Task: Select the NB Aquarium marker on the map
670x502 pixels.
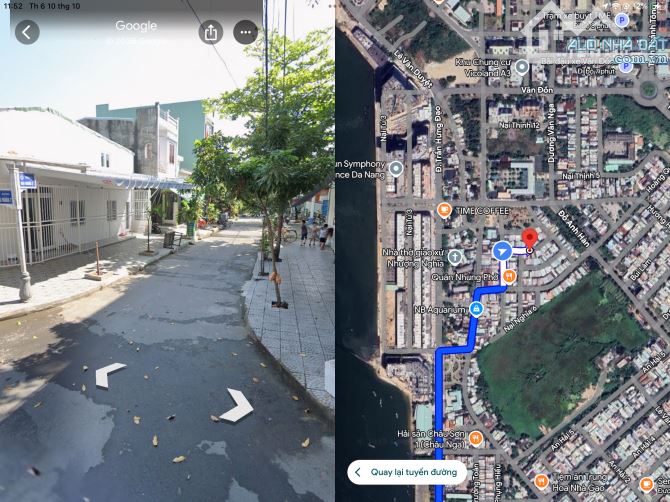Action: pyautogui.click(x=476, y=310)
